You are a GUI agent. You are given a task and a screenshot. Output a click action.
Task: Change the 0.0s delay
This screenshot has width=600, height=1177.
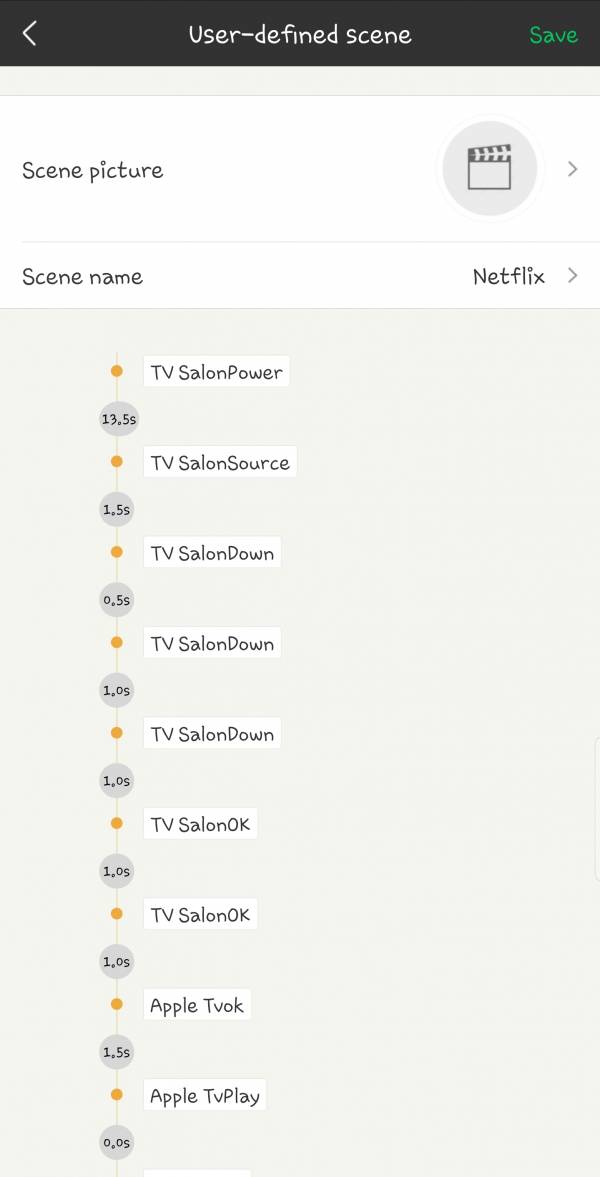tap(117, 1142)
